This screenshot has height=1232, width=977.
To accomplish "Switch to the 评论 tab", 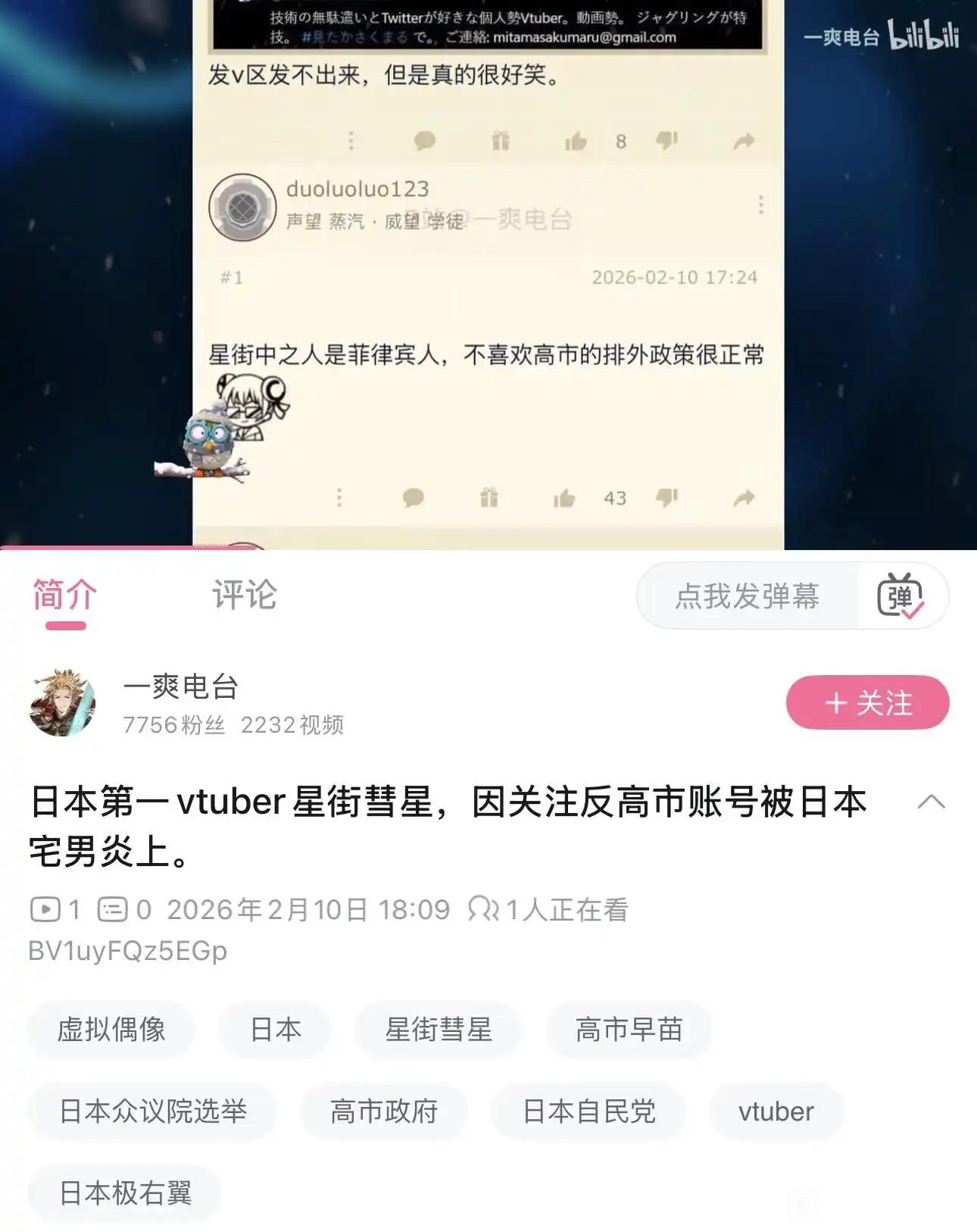I will pos(244,596).
